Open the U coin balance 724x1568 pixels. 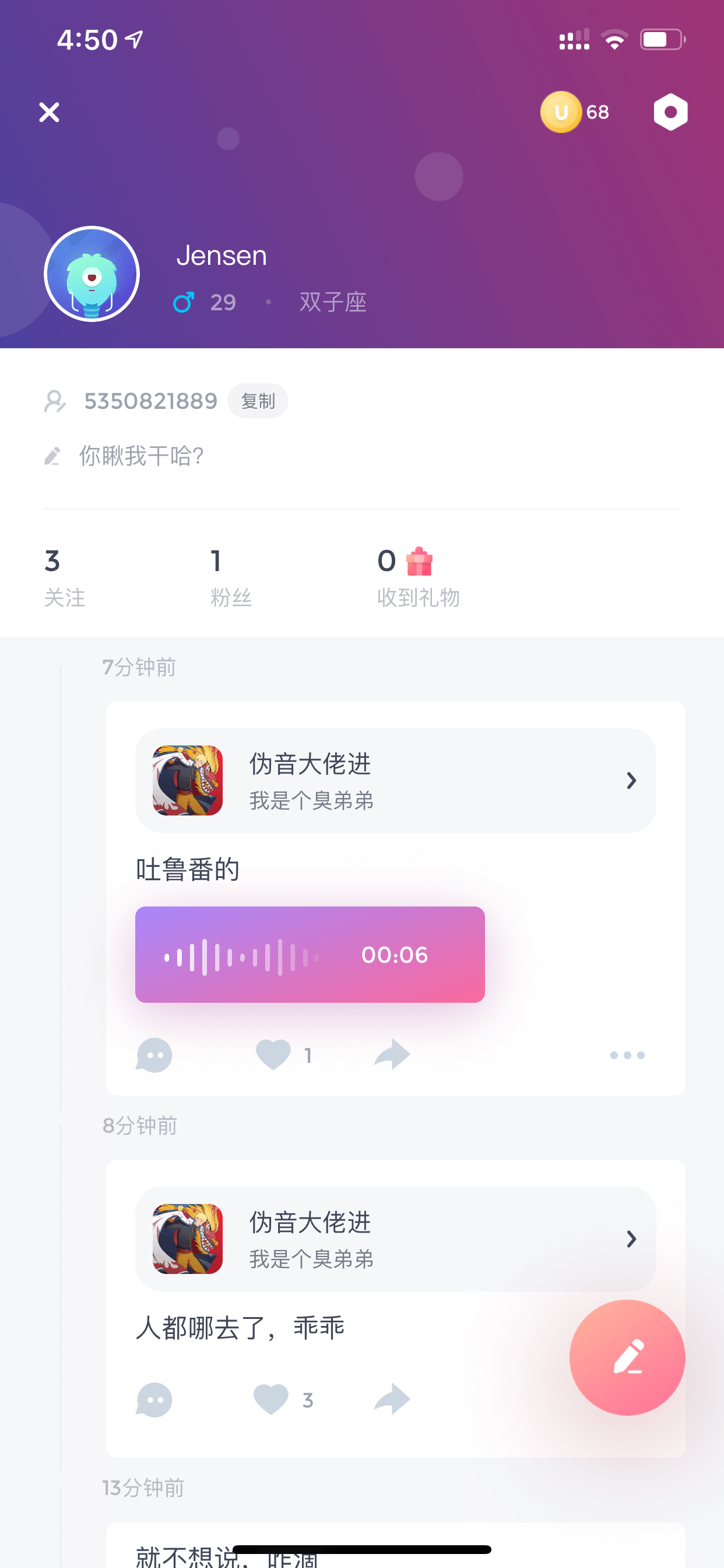(575, 112)
